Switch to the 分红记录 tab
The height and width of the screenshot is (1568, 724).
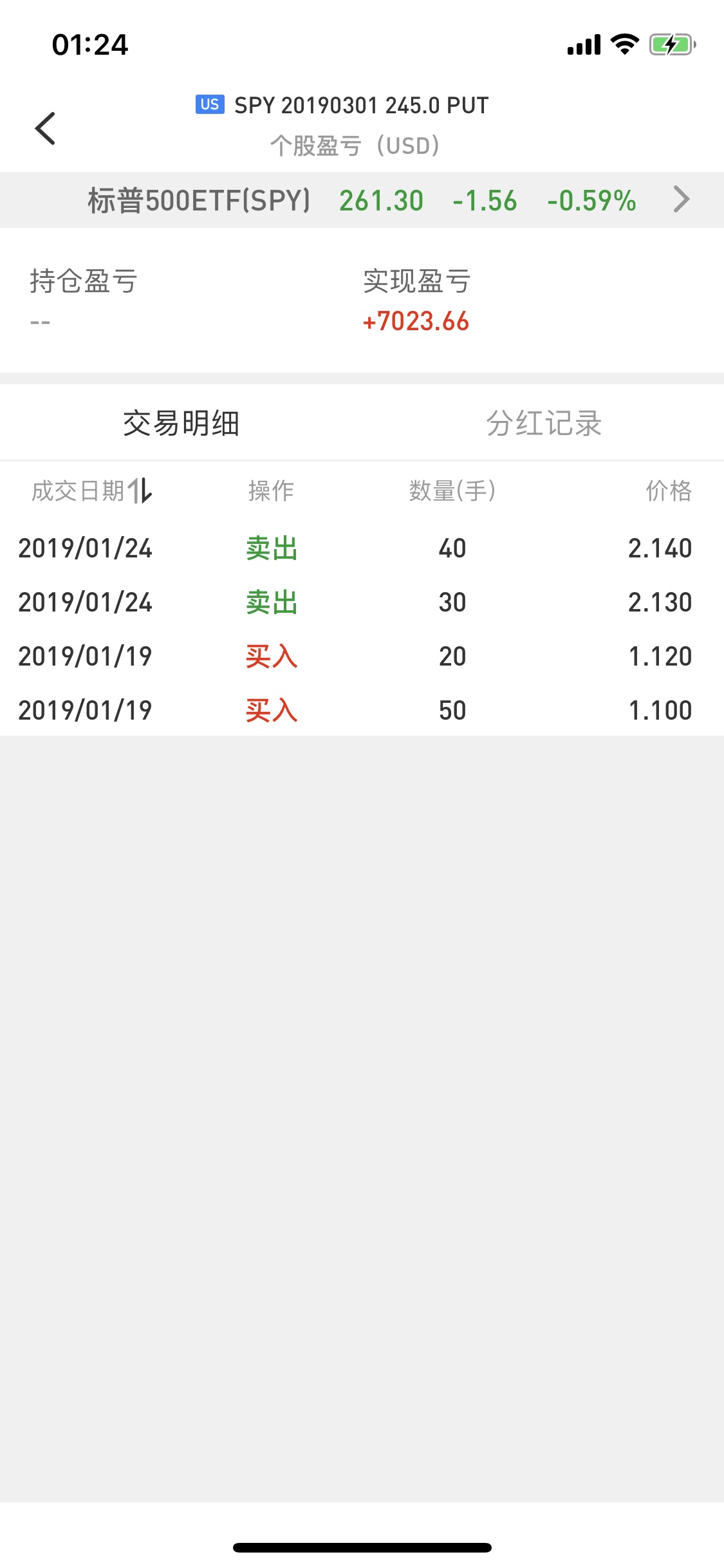pos(543,424)
